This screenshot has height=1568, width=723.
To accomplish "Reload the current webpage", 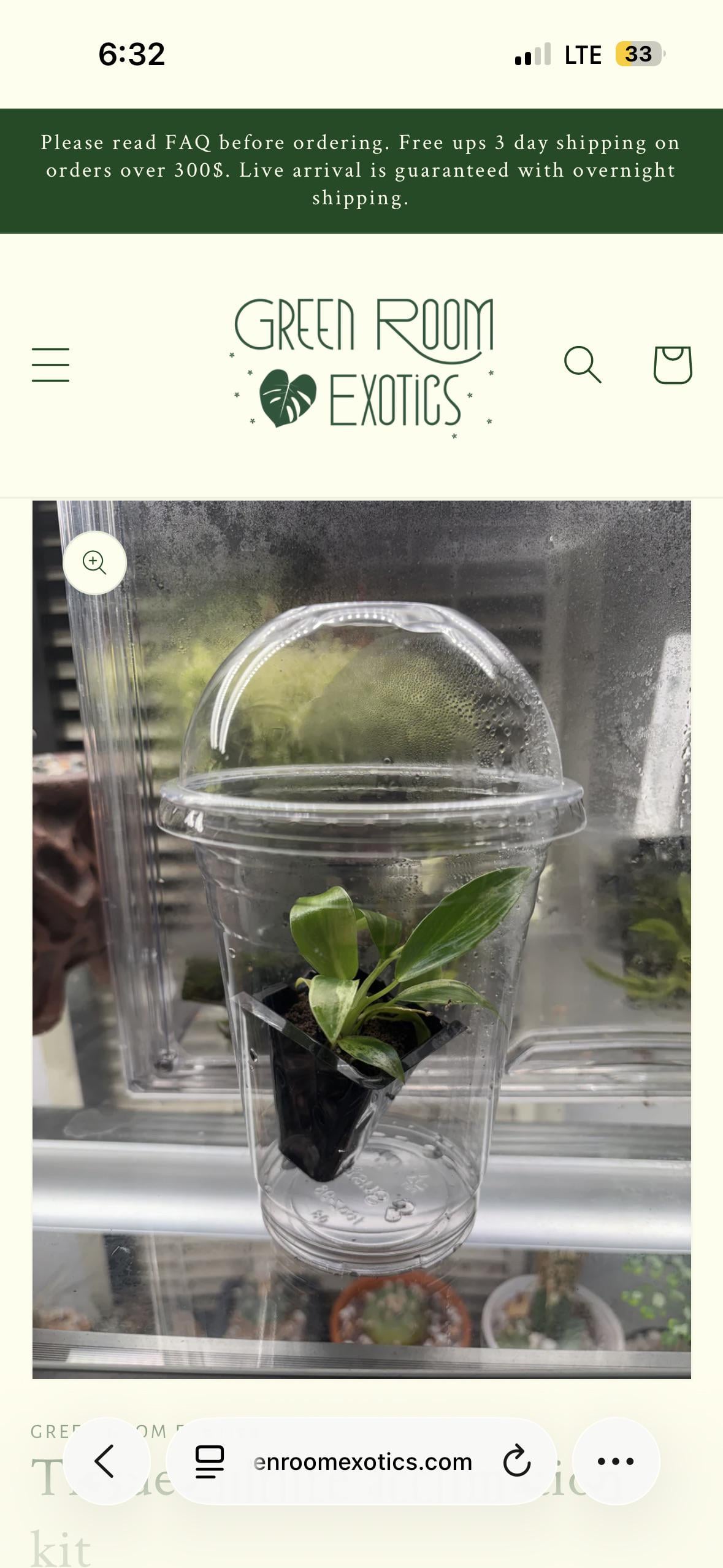I will [x=516, y=1461].
